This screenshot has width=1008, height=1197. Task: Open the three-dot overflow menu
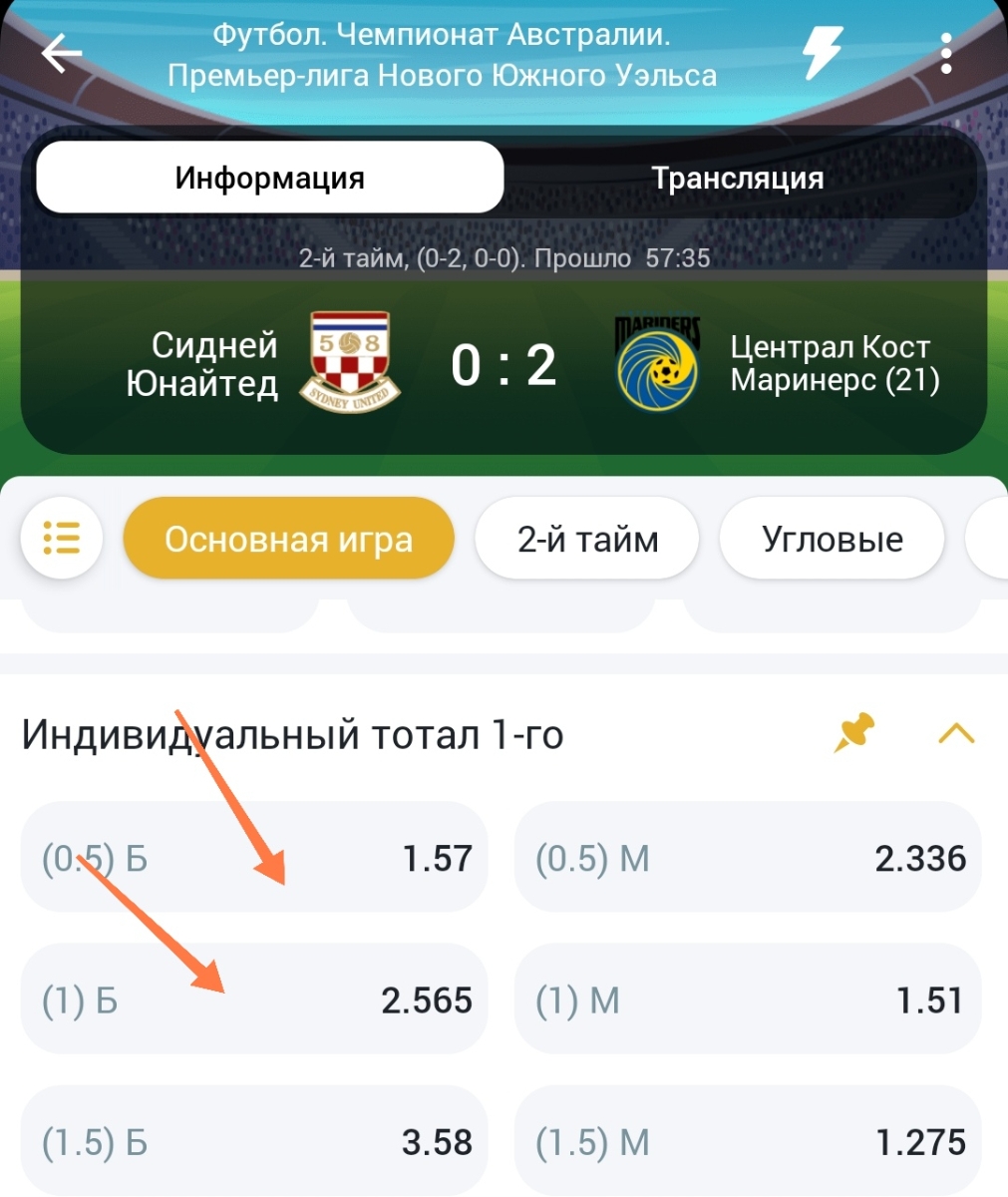(x=946, y=54)
